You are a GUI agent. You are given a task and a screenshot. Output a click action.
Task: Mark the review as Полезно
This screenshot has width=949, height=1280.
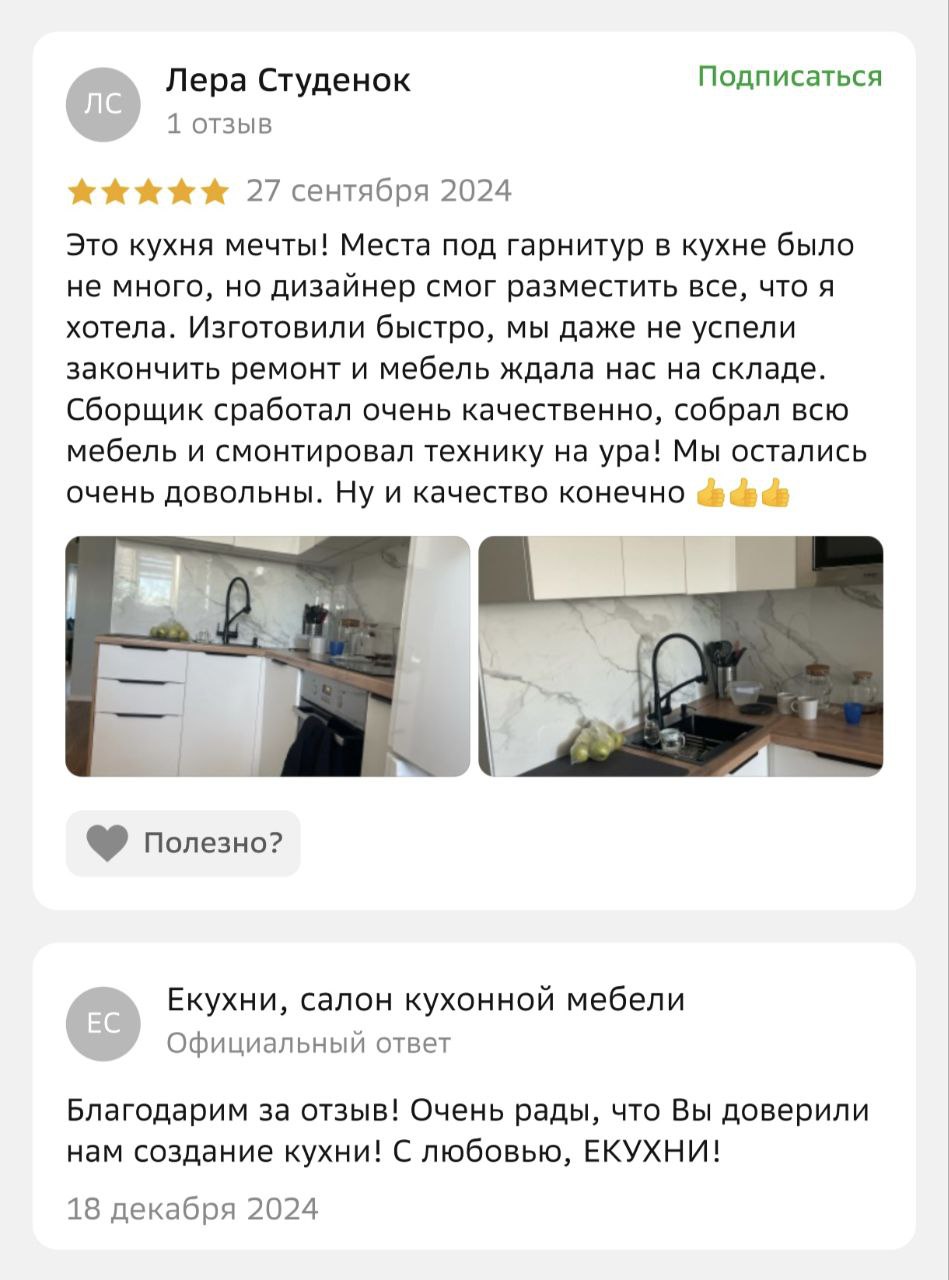click(183, 843)
